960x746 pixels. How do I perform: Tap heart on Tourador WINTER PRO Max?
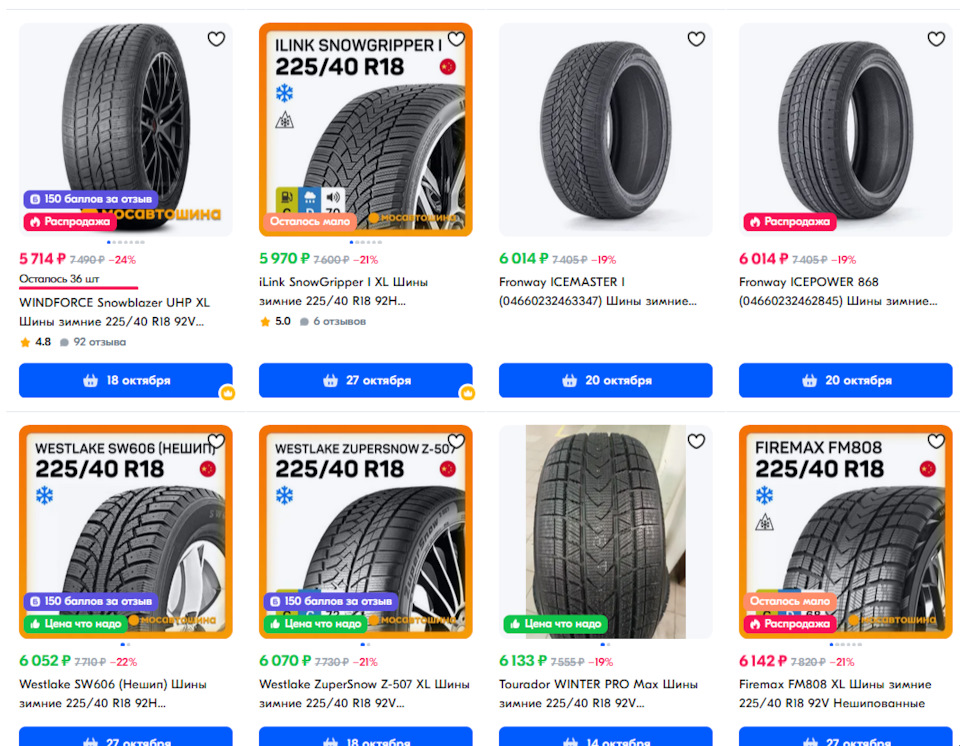[x=696, y=441]
